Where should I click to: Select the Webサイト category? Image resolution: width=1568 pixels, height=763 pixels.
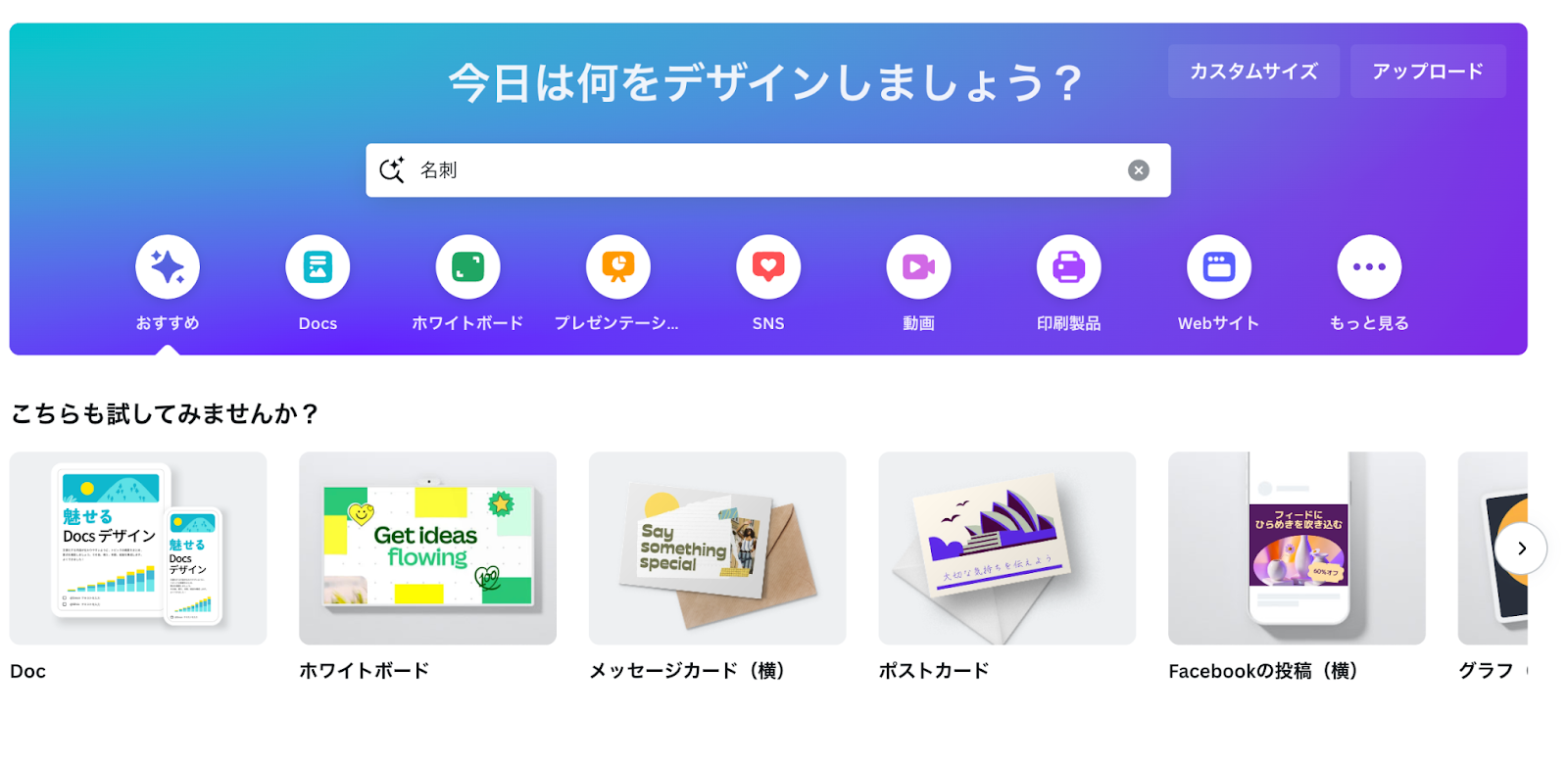(1218, 267)
